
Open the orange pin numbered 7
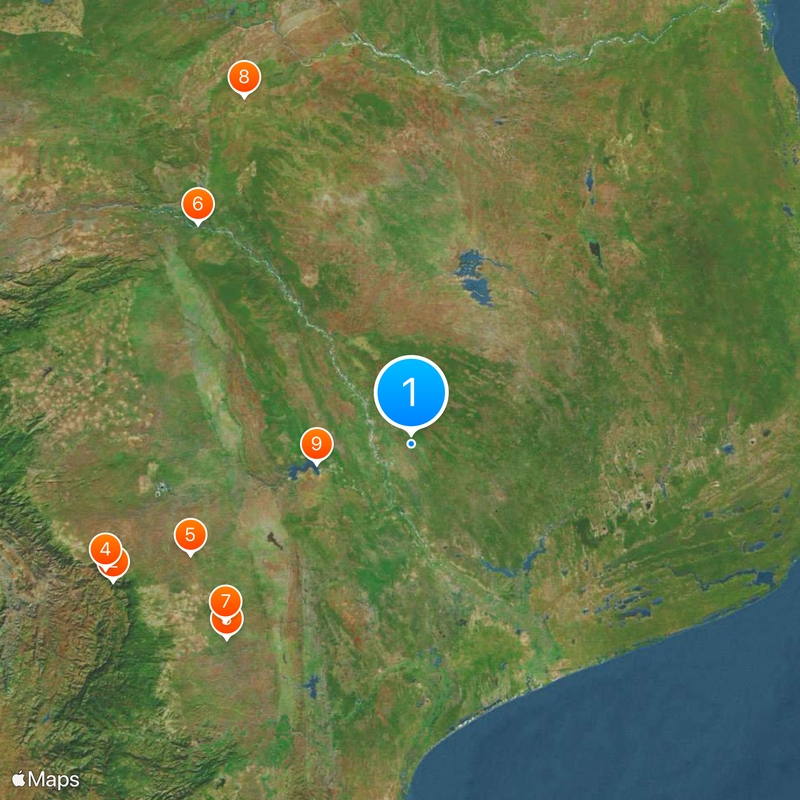[x=225, y=601]
